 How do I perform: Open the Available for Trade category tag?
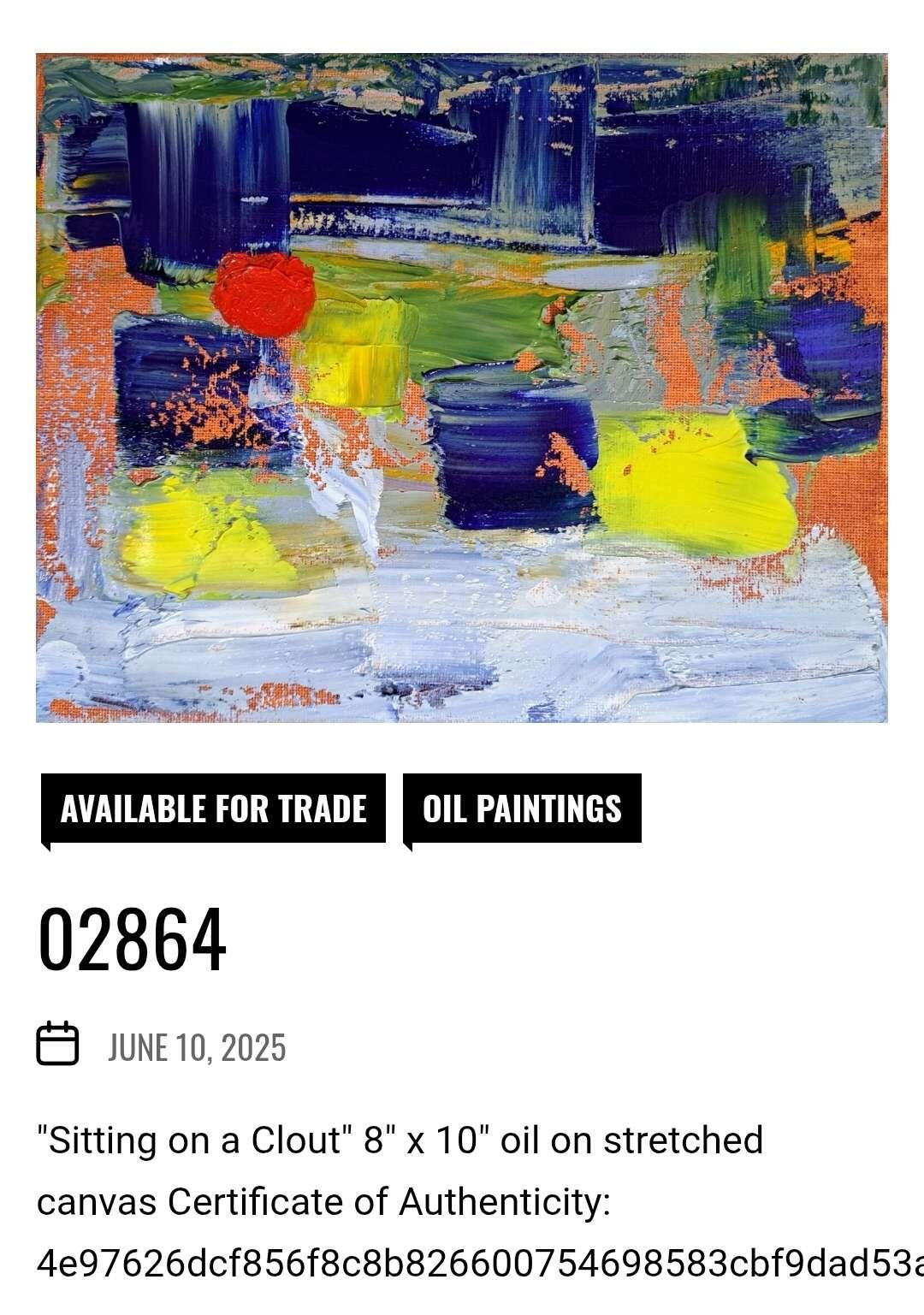(213, 809)
